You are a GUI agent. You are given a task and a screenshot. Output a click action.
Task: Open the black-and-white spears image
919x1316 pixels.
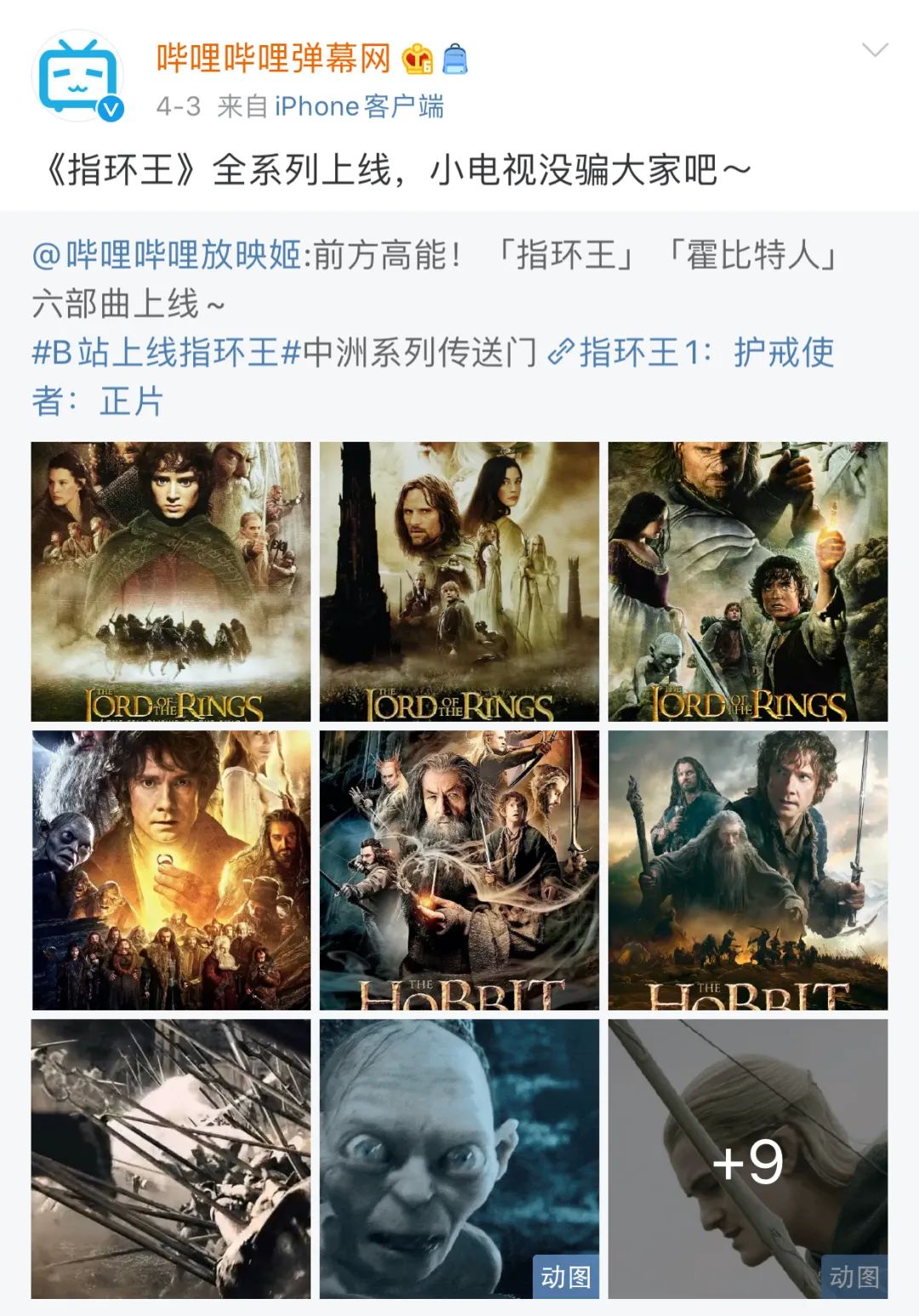171,1159
